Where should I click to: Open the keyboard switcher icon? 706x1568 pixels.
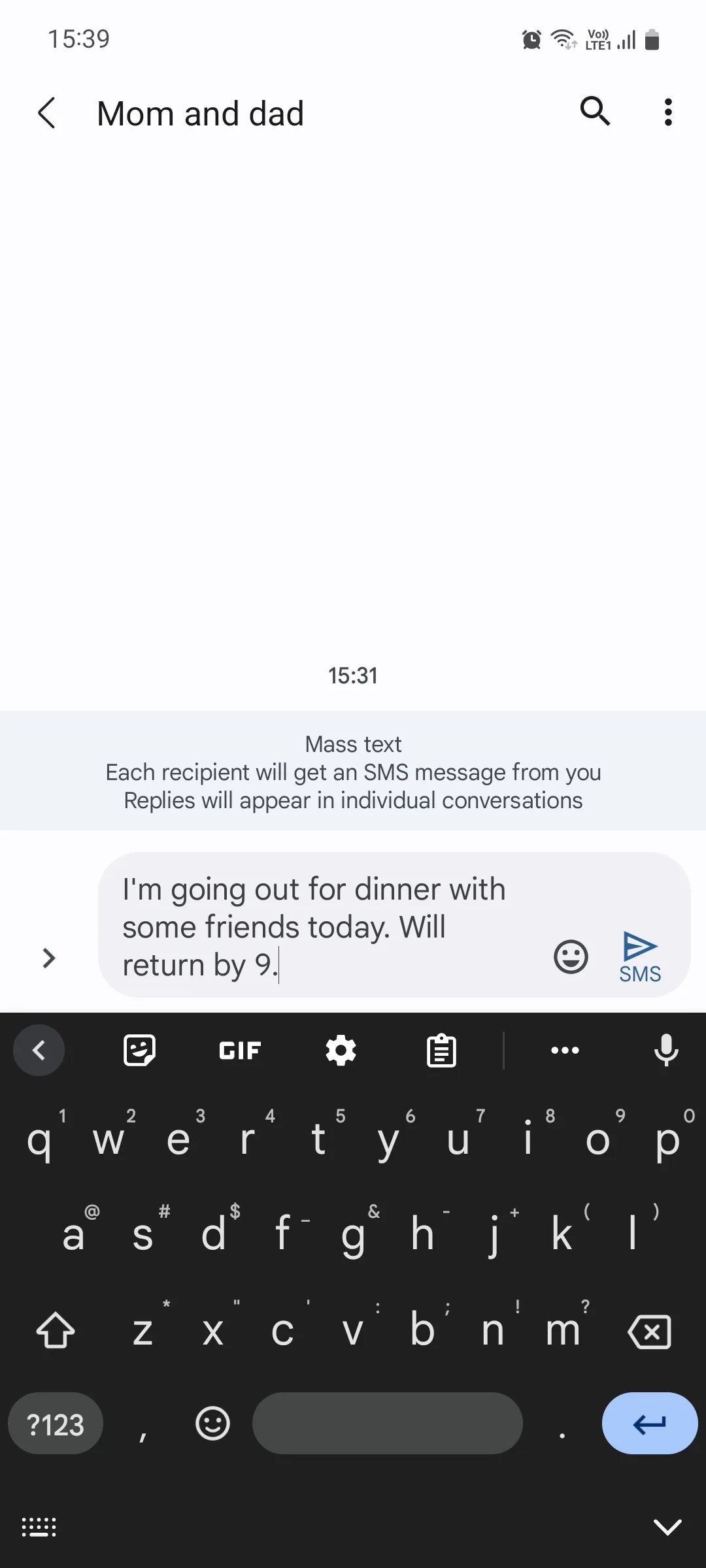click(x=39, y=1527)
